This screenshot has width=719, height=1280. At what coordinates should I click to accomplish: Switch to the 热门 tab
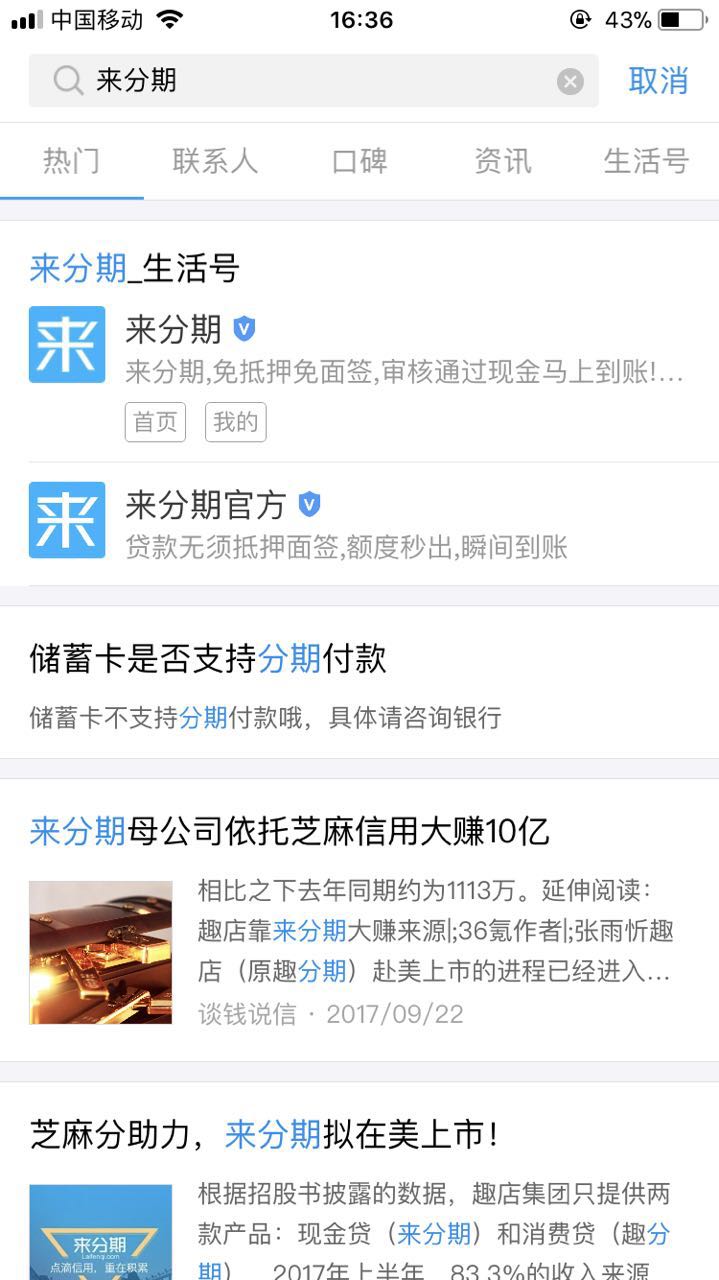pyautogui.click(x=71, y=161)
